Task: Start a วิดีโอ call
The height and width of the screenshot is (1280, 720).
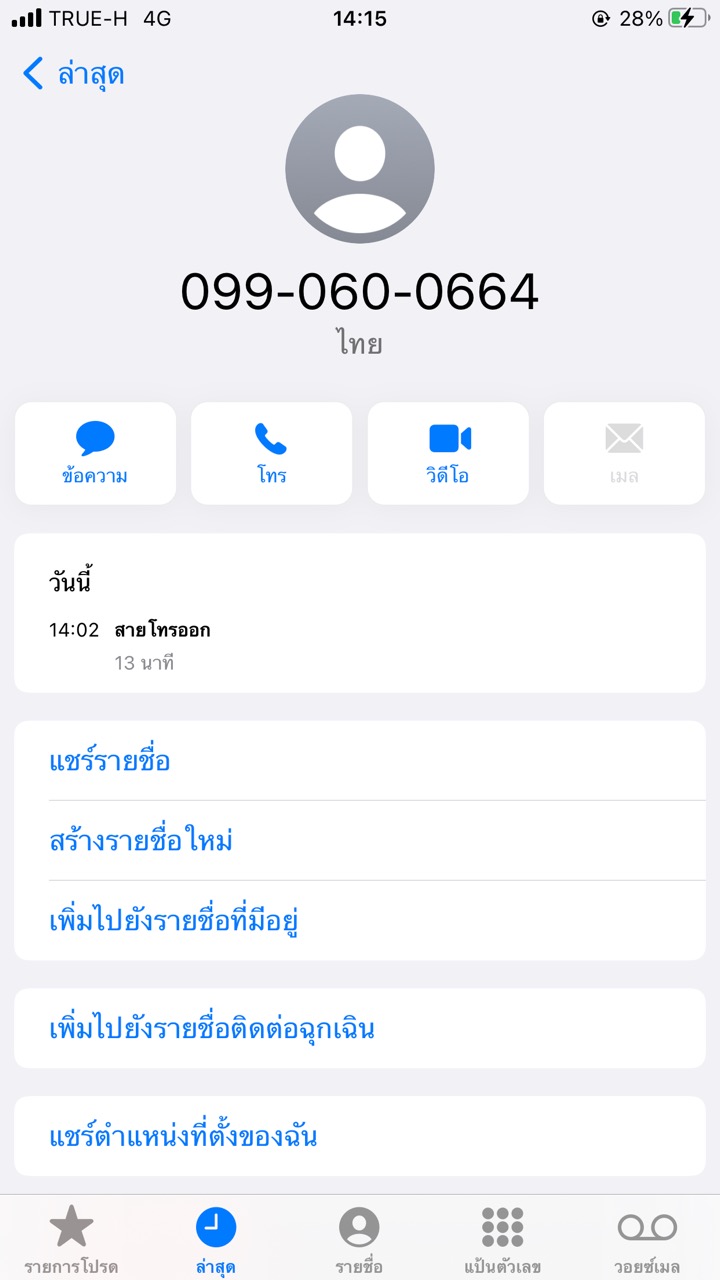Action: point(448,453)
